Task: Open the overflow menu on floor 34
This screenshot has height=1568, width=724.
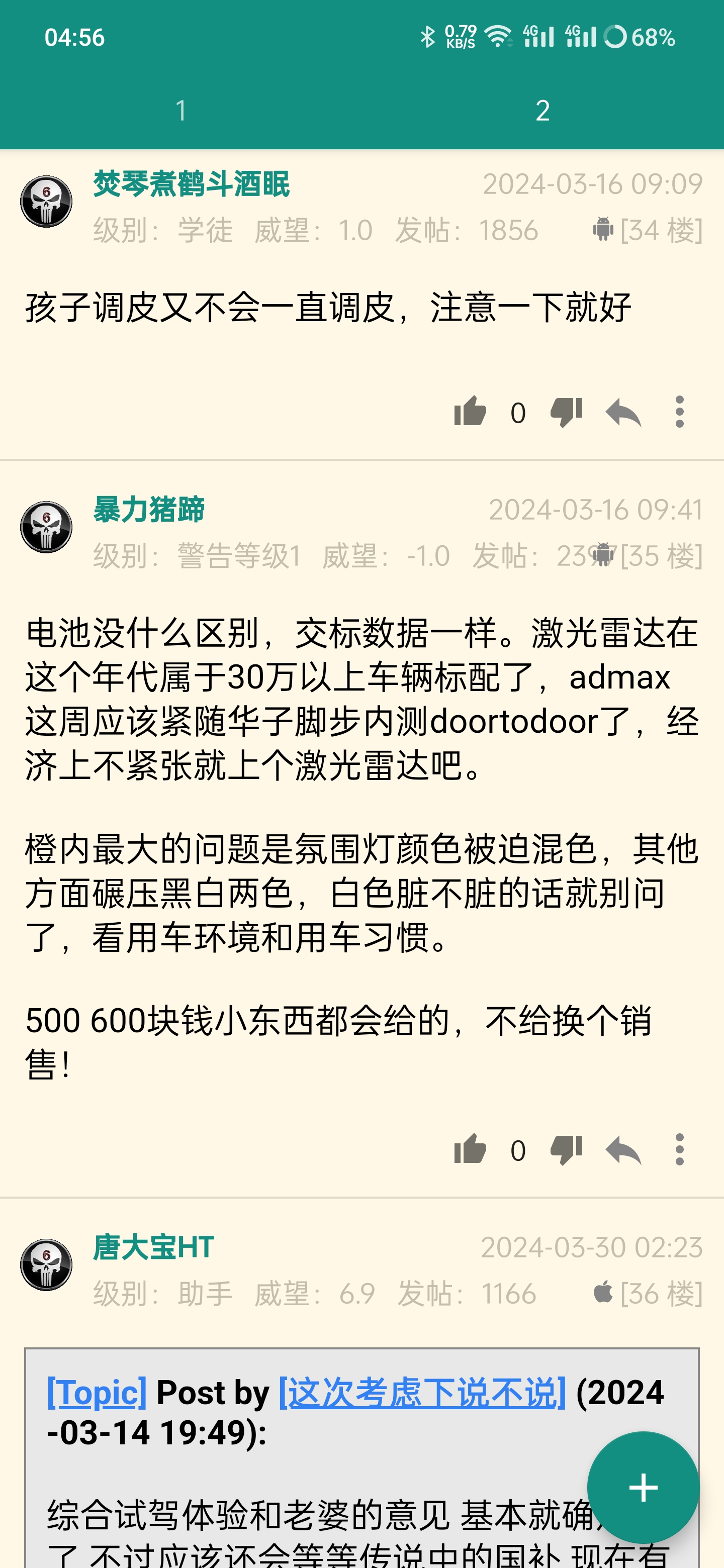Action: click(680, 412)
